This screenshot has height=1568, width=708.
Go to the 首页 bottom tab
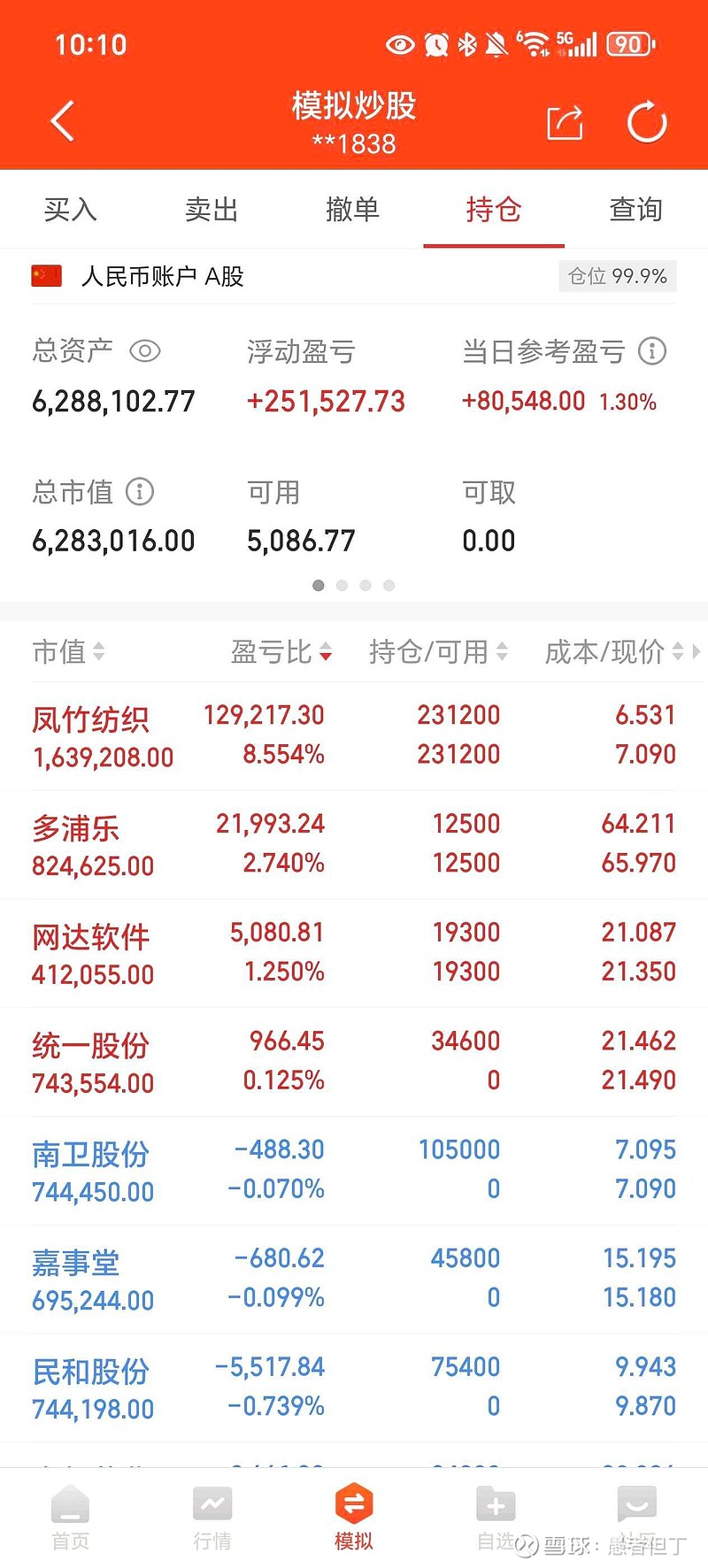coord(71,1518)
